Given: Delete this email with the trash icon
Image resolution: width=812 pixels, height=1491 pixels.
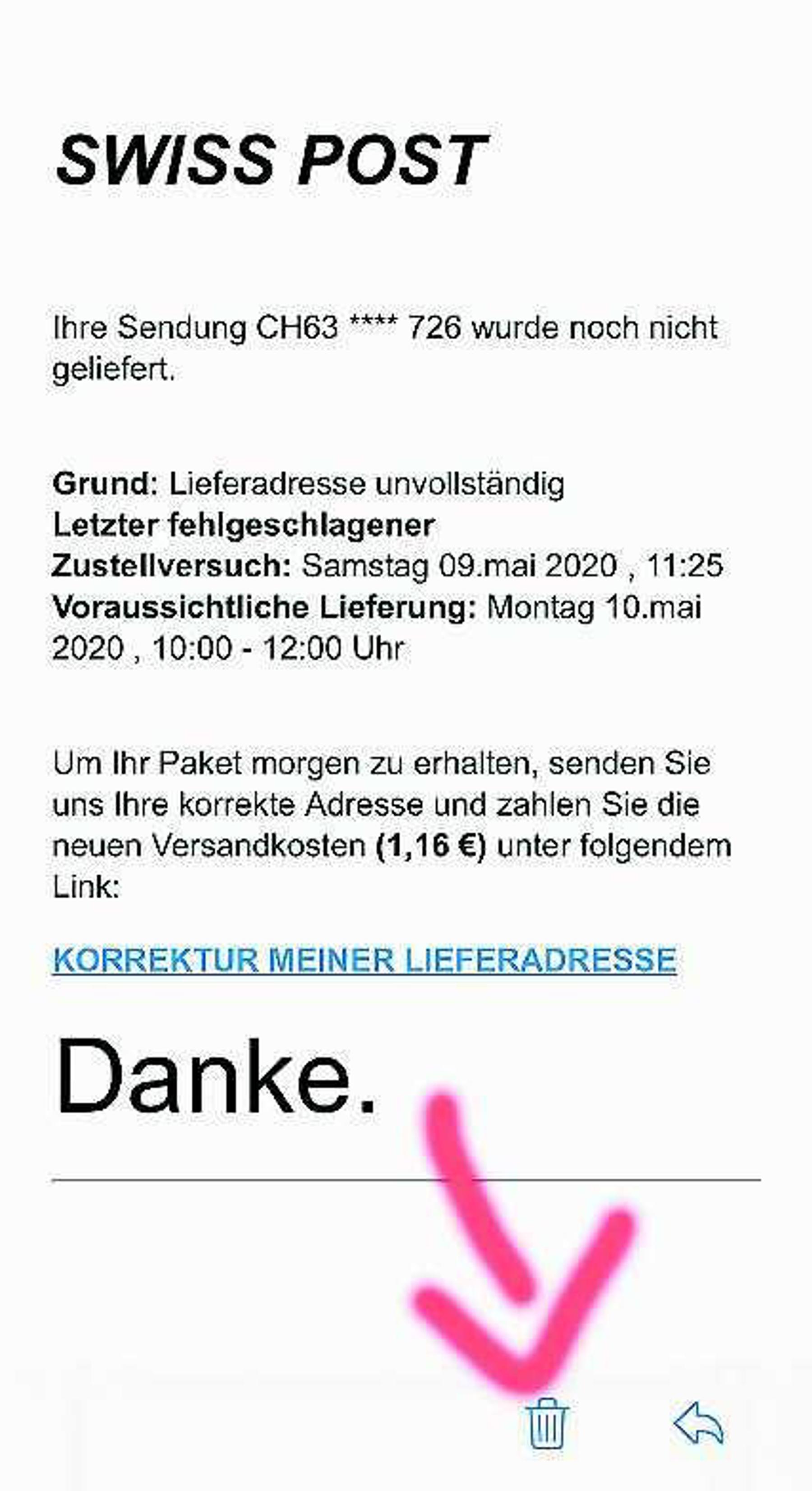Looking at the screenshot, I should tap(547, 1423).
